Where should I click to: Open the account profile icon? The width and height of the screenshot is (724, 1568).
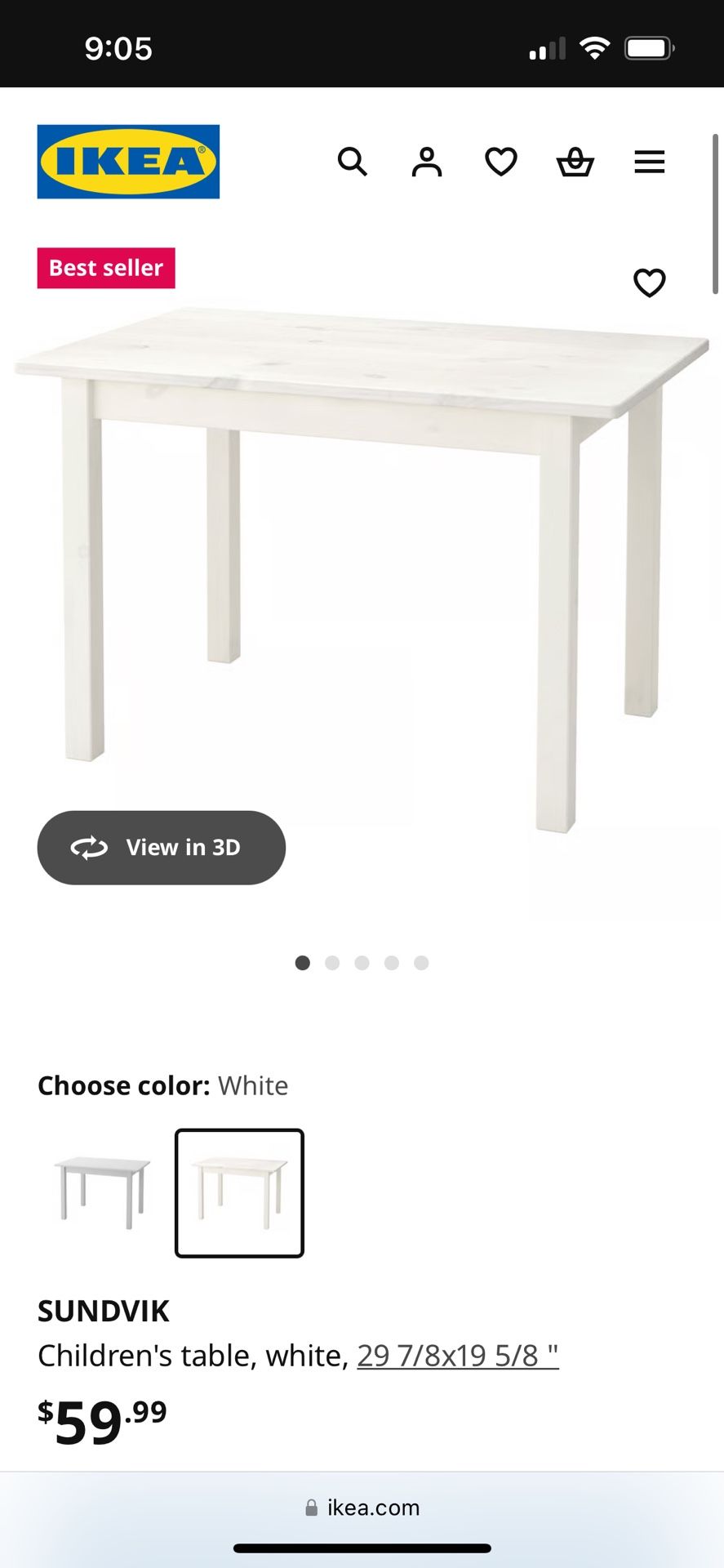(426, 162)
